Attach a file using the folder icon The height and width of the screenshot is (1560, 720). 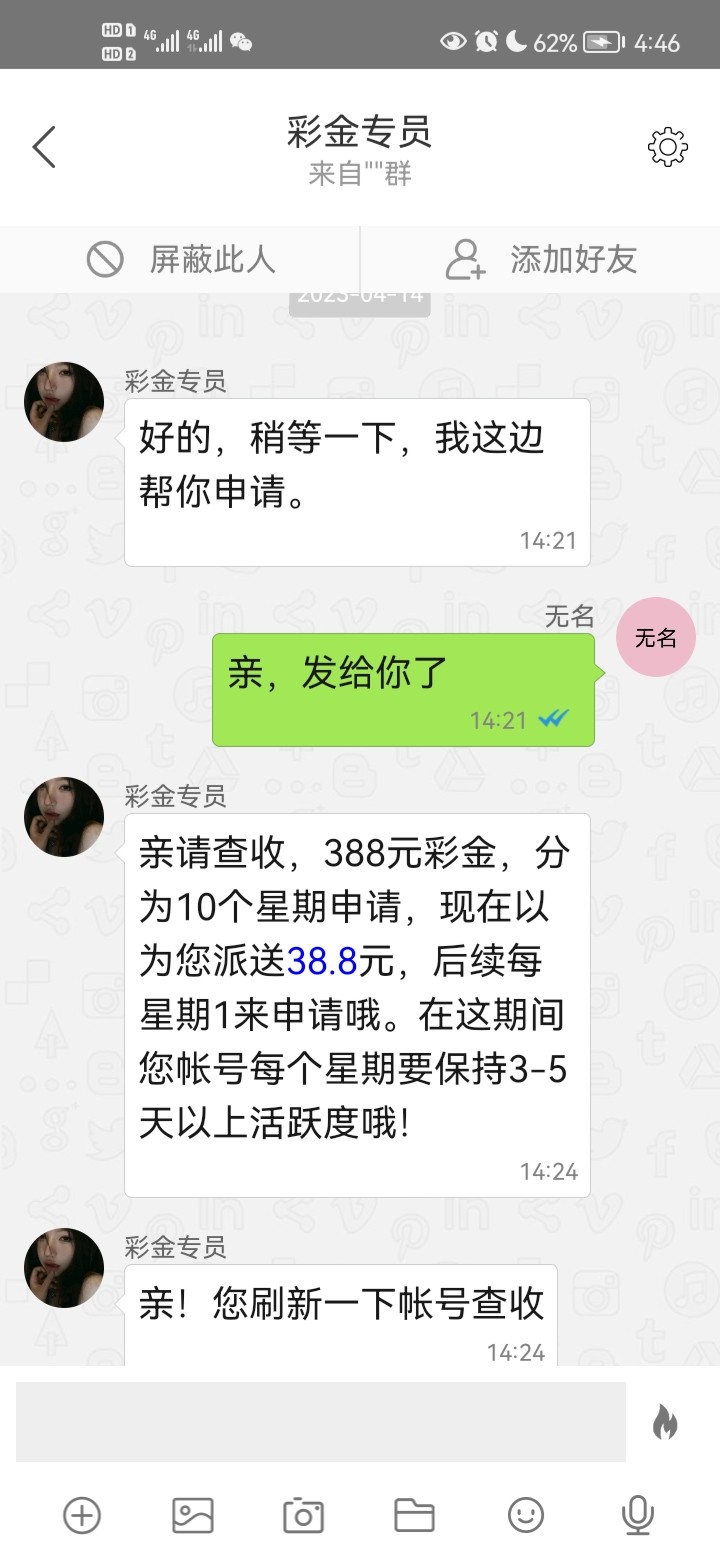414,1515
